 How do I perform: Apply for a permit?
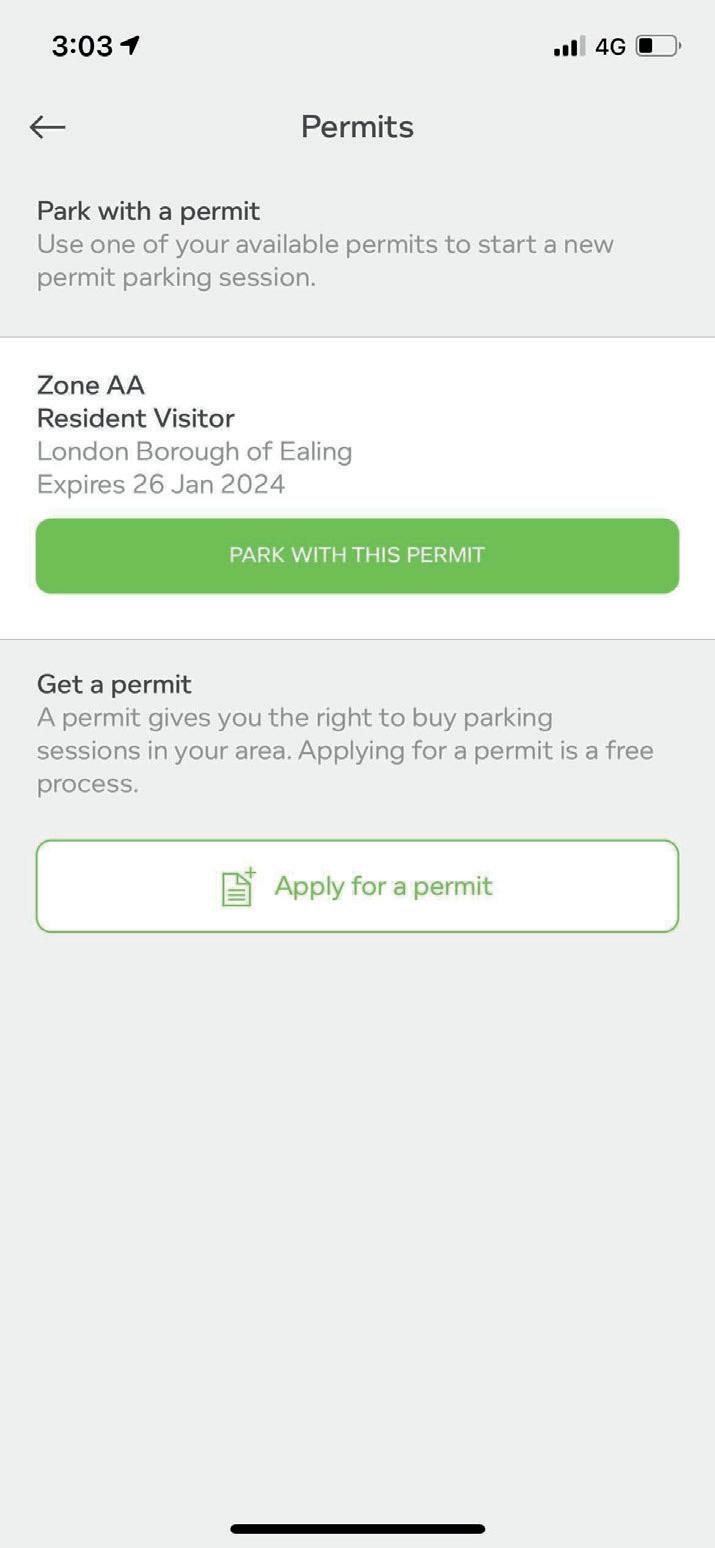357,887
